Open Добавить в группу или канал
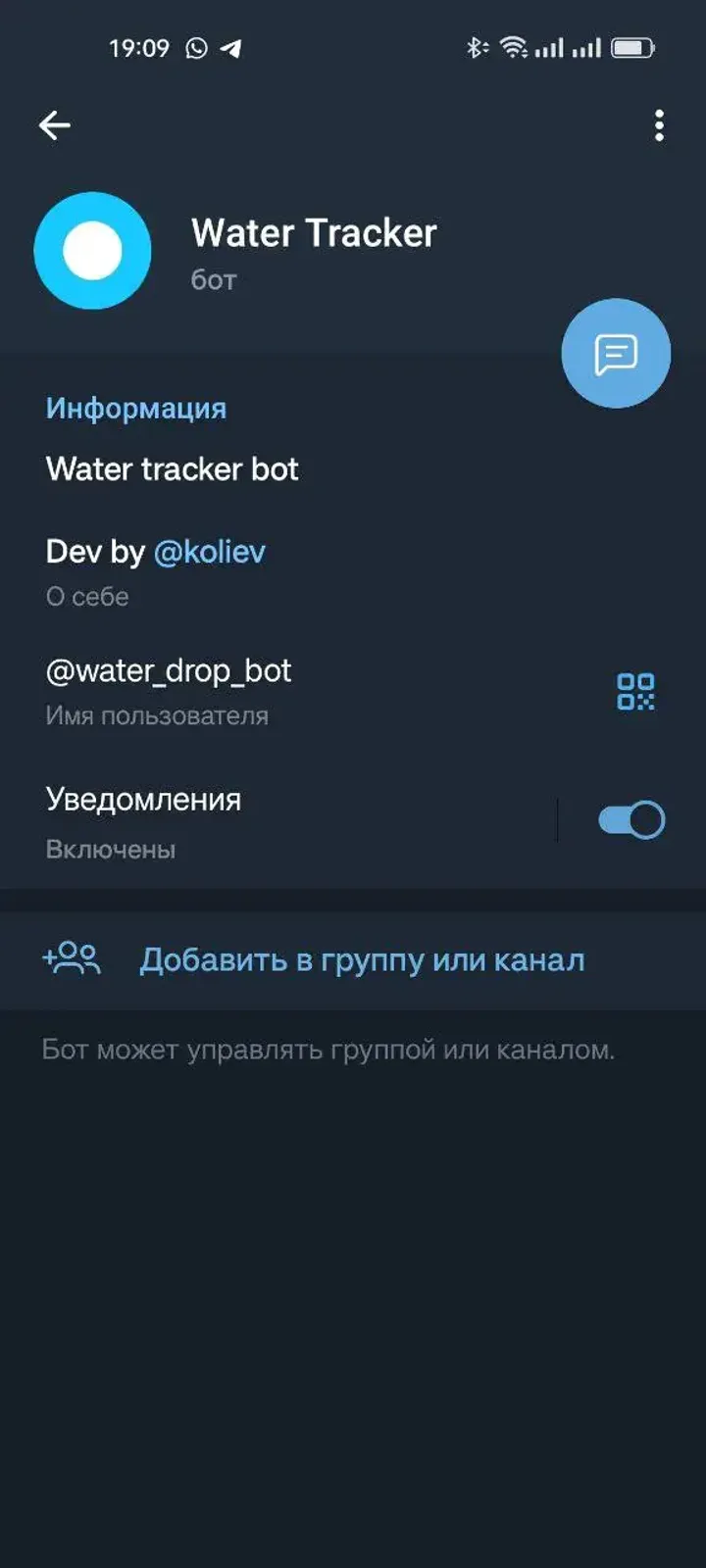Viewport: 706px width, 1568px height. tap(363, 960)
